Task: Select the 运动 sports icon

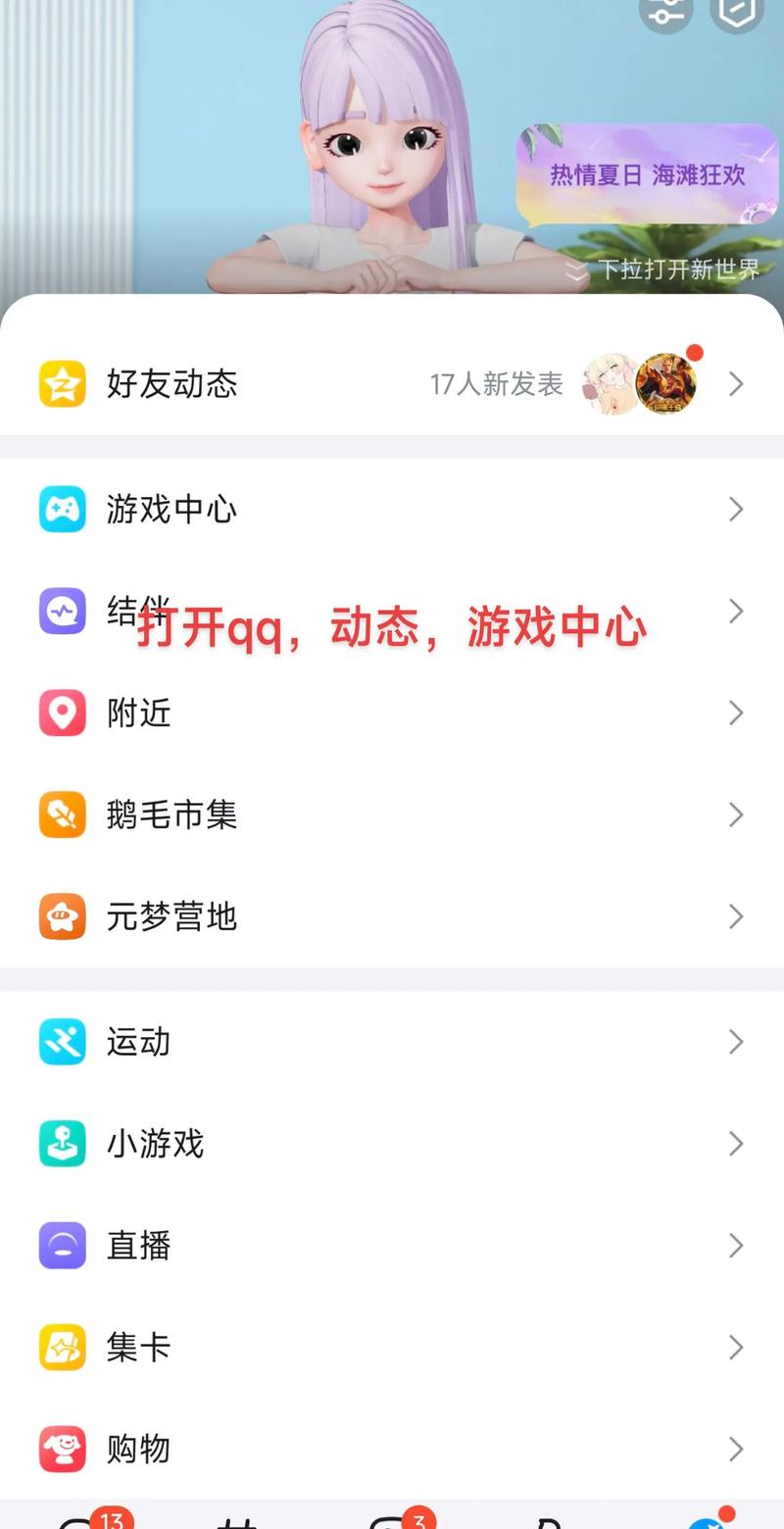Action: [x=62, y=1042]
